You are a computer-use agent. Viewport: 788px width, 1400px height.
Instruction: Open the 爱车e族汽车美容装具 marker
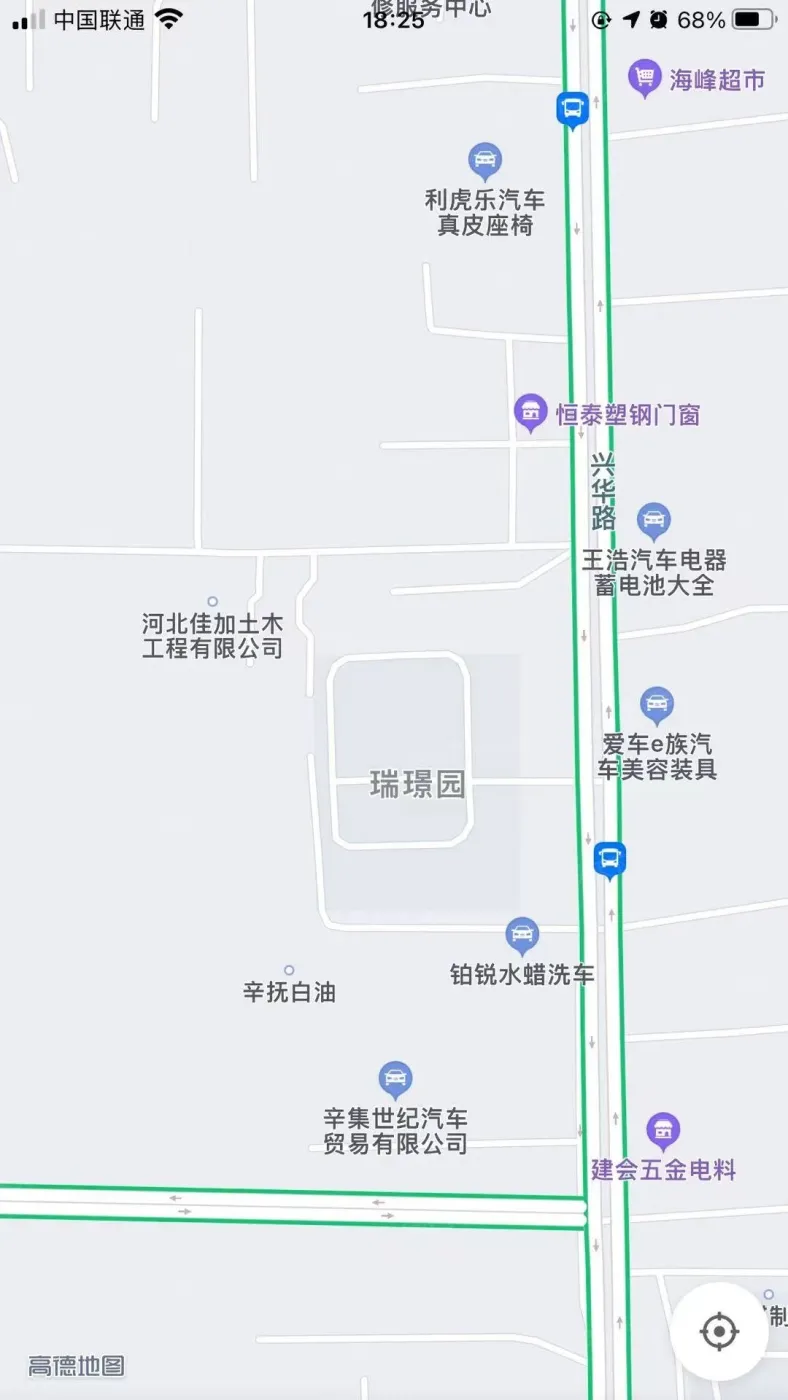tap(657, 705)
